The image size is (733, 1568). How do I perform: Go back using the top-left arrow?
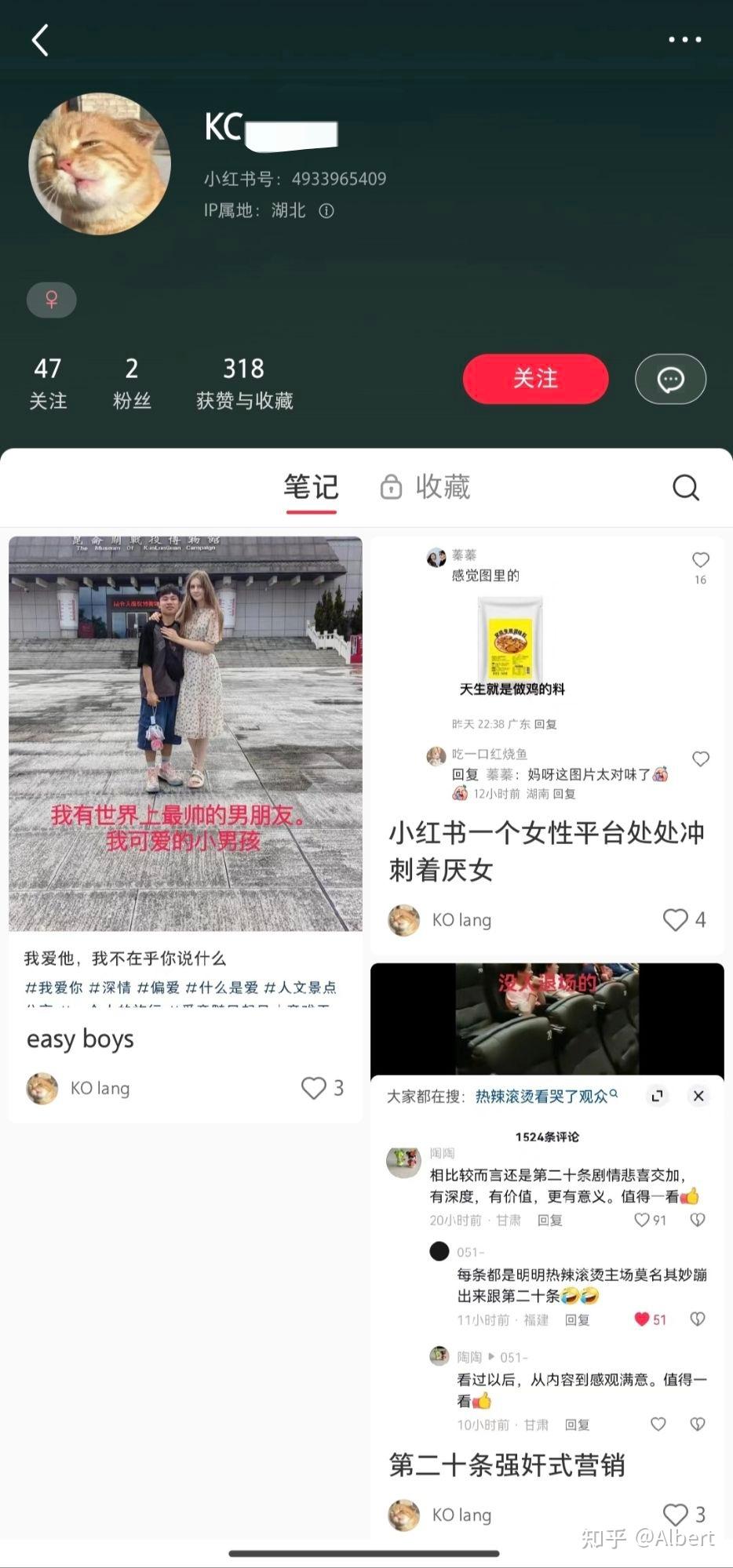(40, 40)
